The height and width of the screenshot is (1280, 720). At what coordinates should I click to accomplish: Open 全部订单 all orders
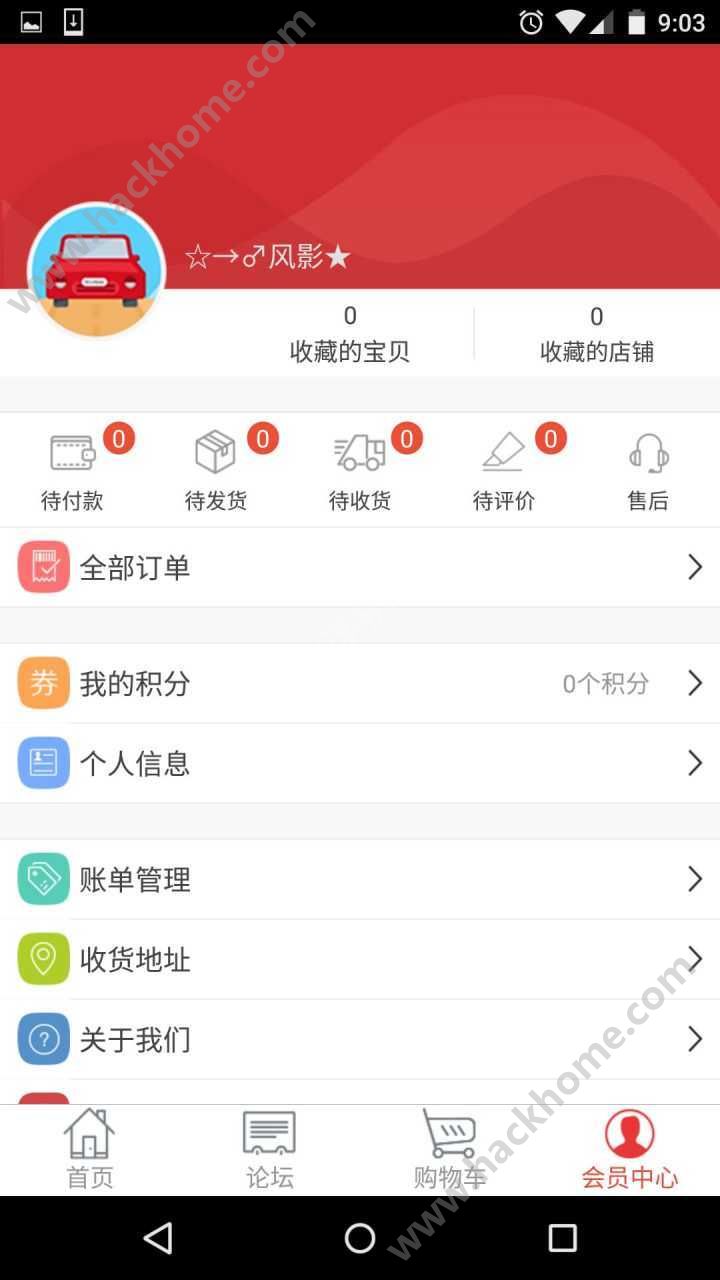[x=360, y=568]
